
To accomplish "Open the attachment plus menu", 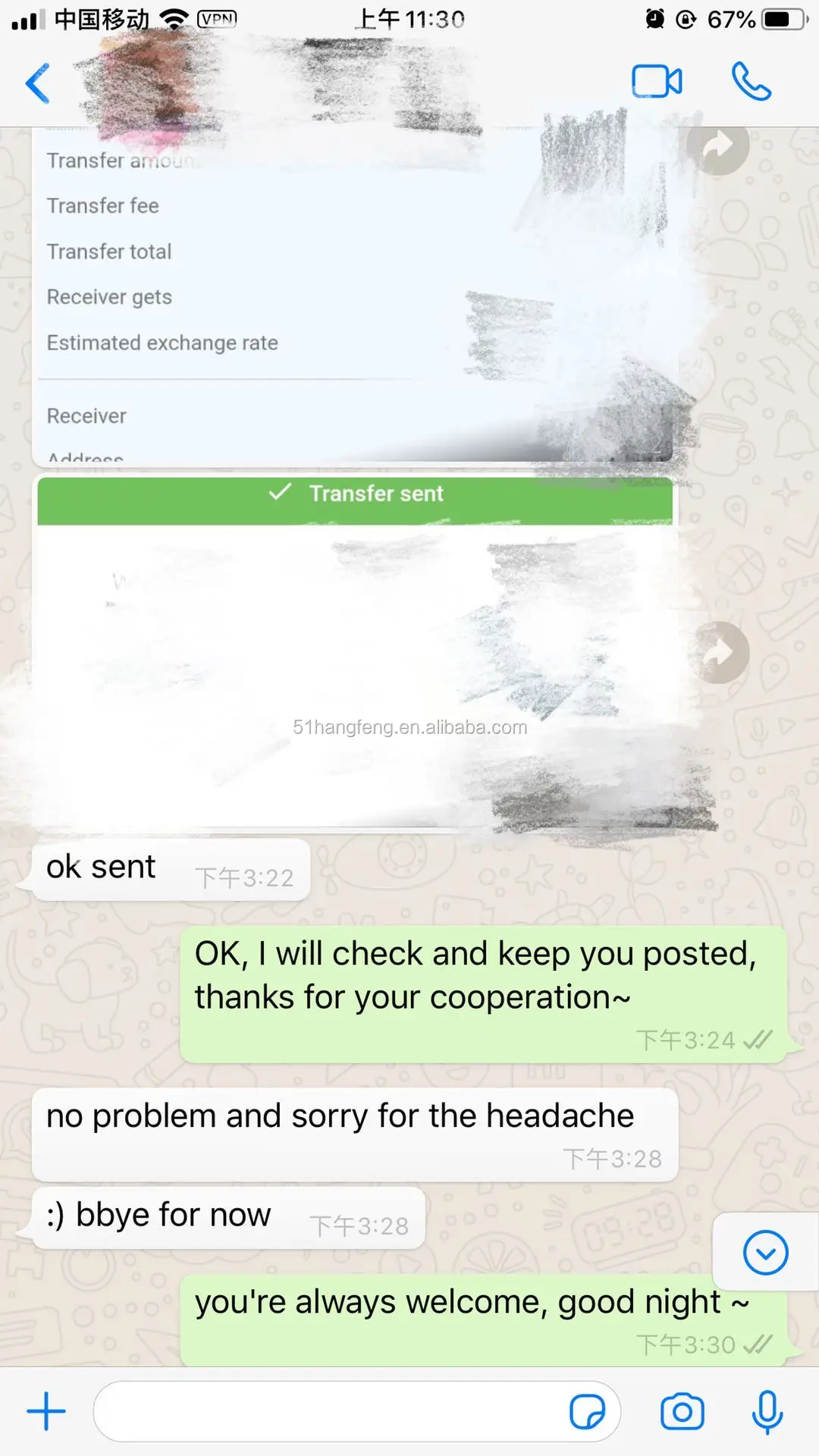I will tap(46, 1411).
